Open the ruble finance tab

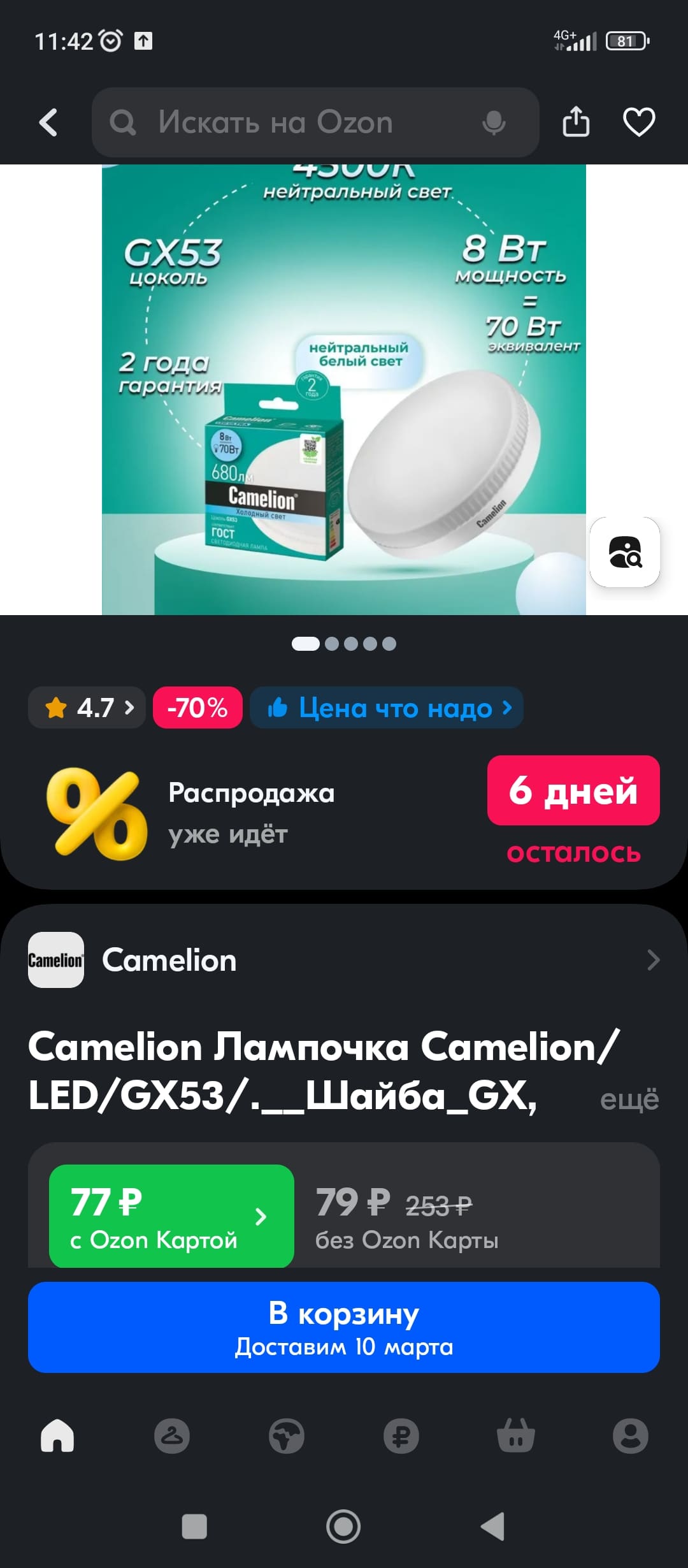coord(401,1436)
